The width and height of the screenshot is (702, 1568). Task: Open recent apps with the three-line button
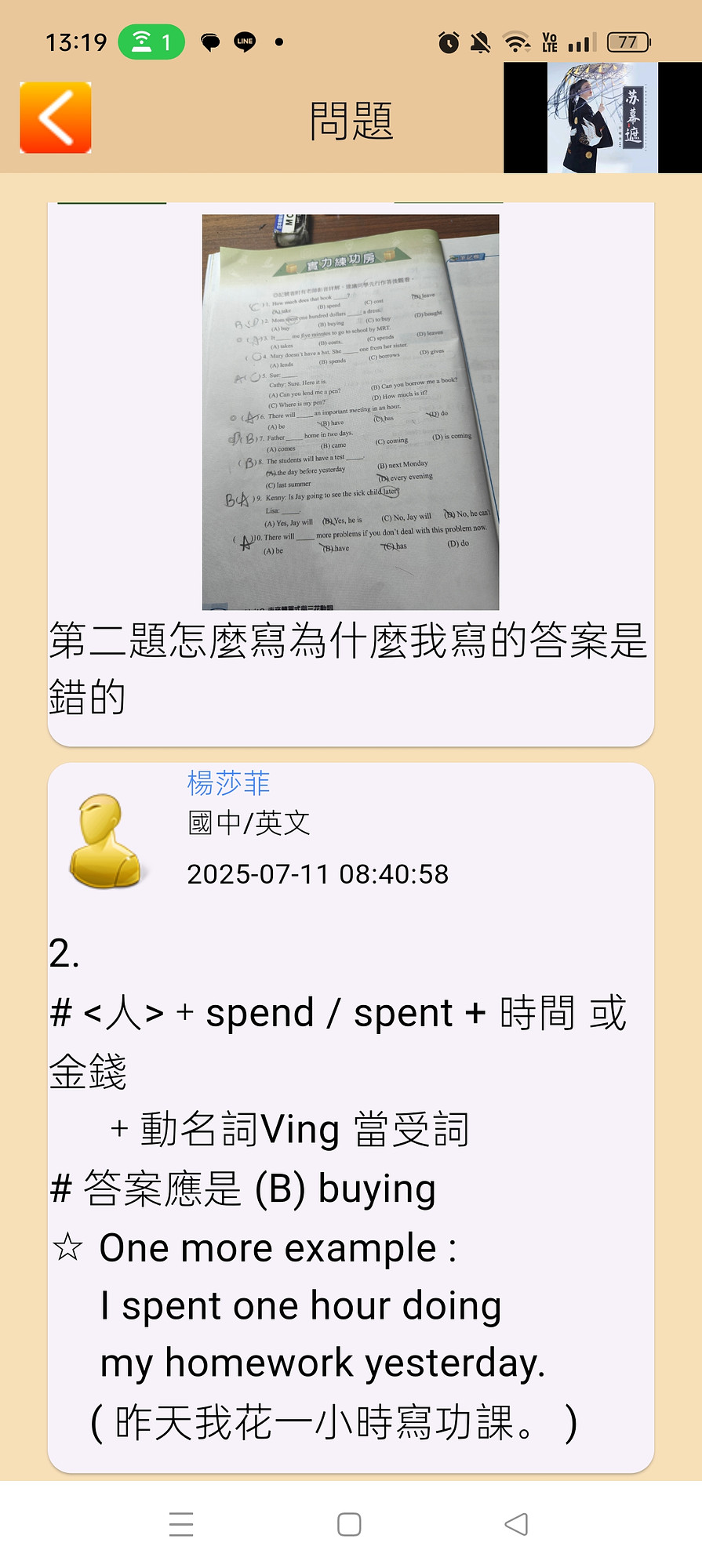coord(181,1524)
